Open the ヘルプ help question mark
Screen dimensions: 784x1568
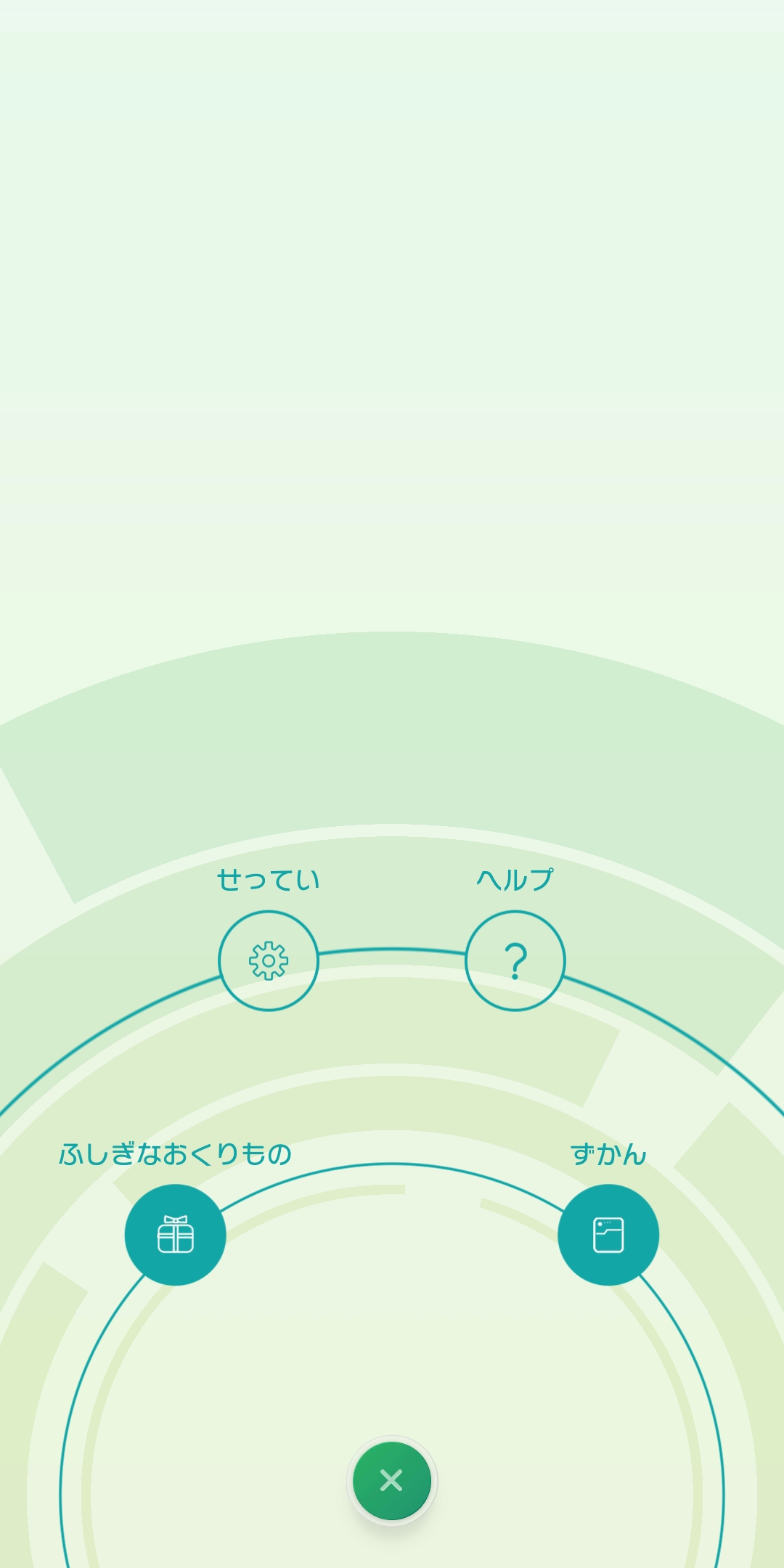coord(515,960)
